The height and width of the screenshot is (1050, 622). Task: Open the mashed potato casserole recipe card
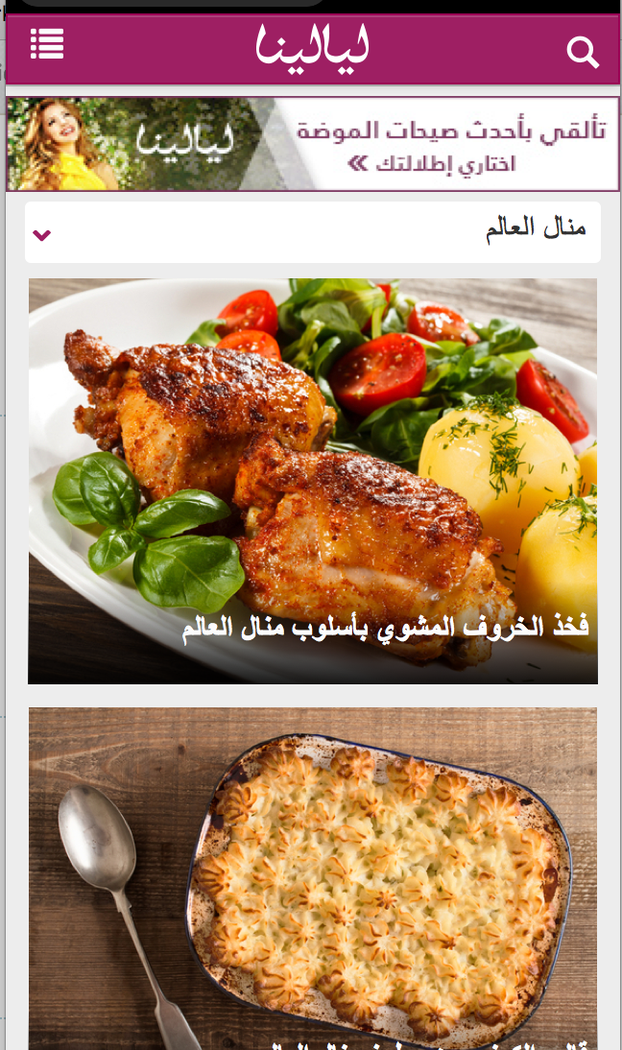click(312, 878)
